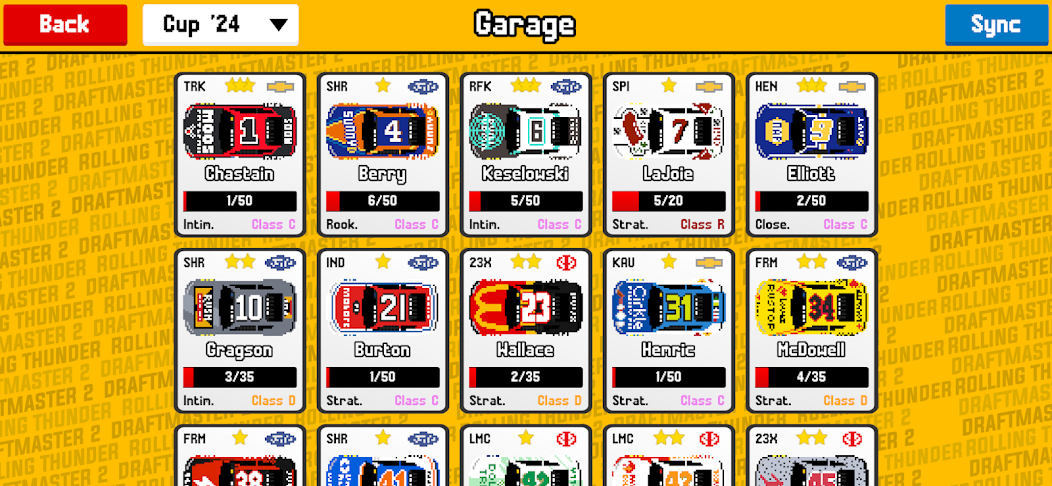The image size is (1052, 486).
Task: View Burton's number 21 car card
Action: tap(383, 330)
